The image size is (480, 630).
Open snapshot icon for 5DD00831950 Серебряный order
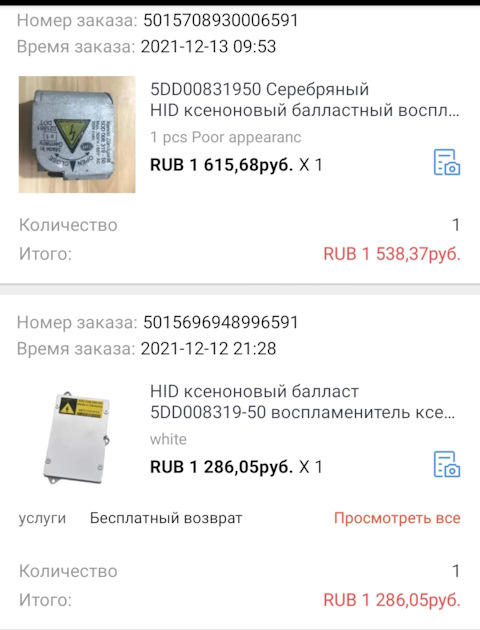[x=447, y=162]
